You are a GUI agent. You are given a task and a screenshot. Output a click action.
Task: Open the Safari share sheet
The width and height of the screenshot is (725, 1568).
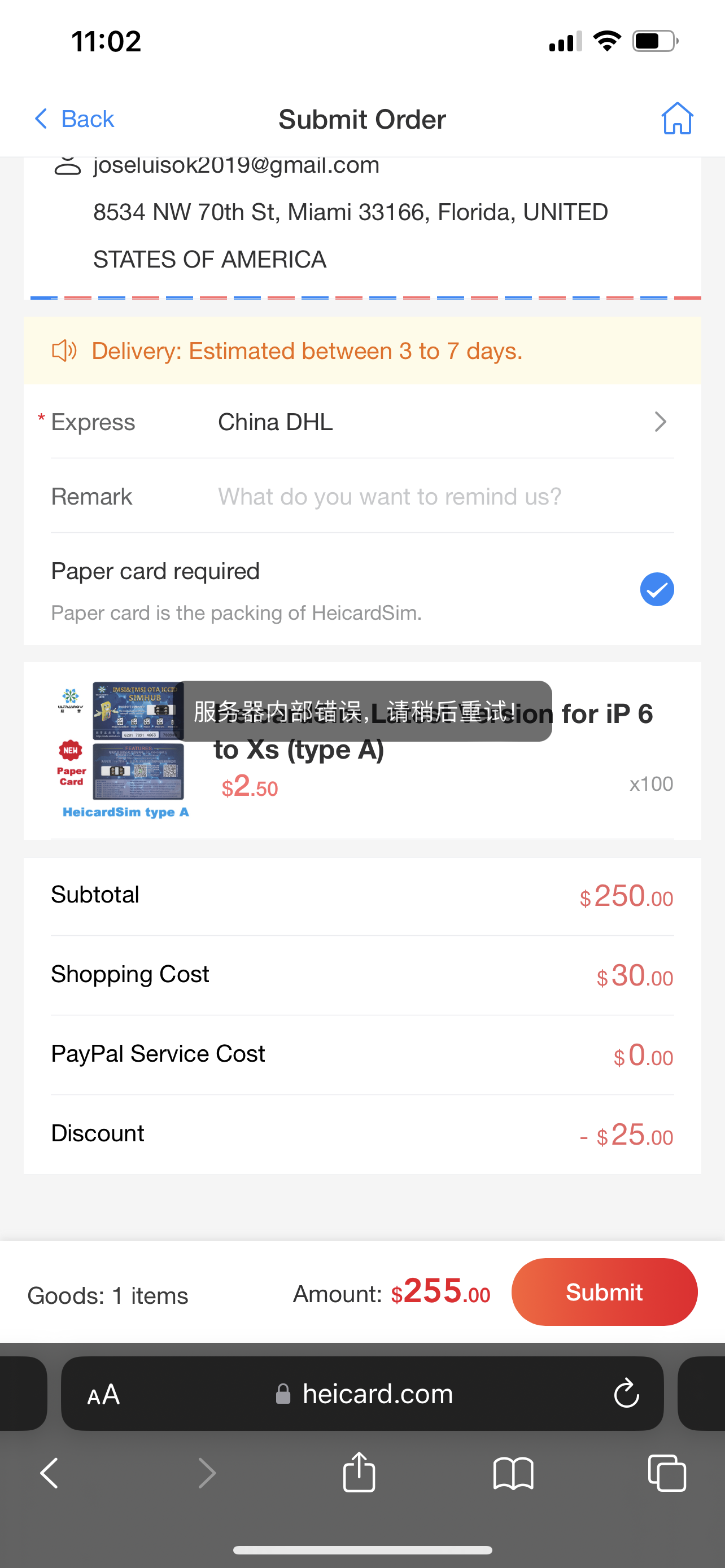coord(359,1473)
